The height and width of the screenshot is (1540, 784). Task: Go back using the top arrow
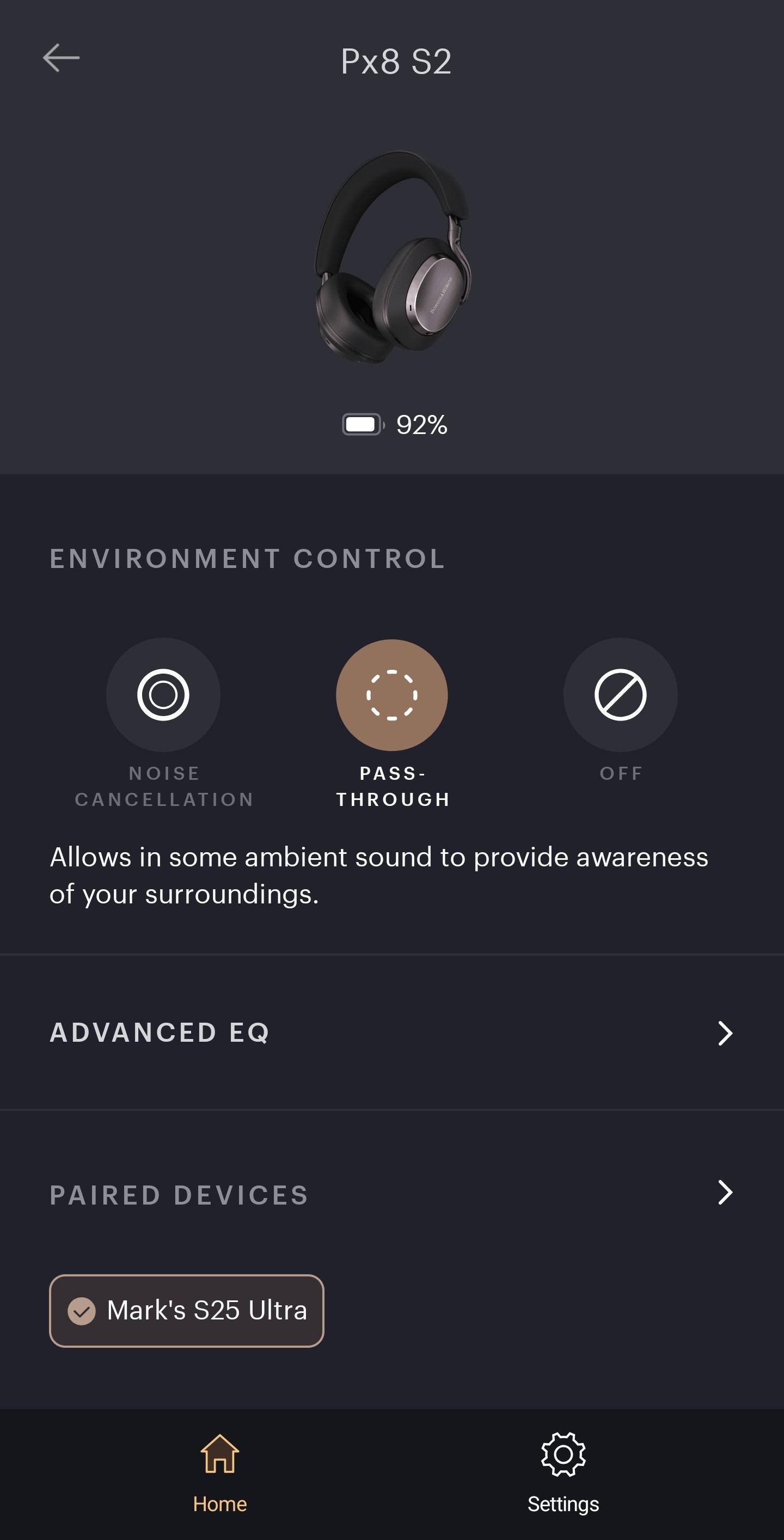[61, 58]
